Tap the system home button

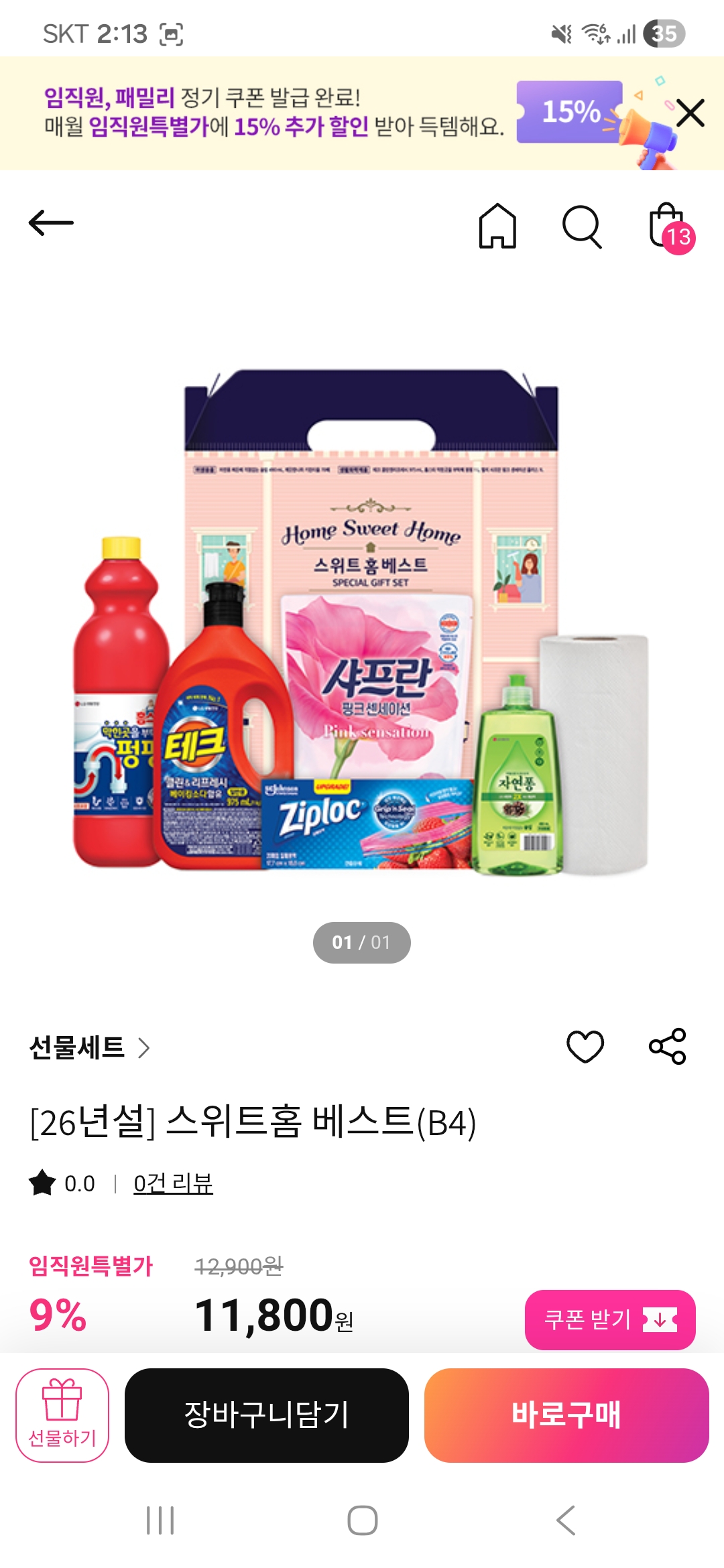pyautogui.click(x=362, y=1520)
